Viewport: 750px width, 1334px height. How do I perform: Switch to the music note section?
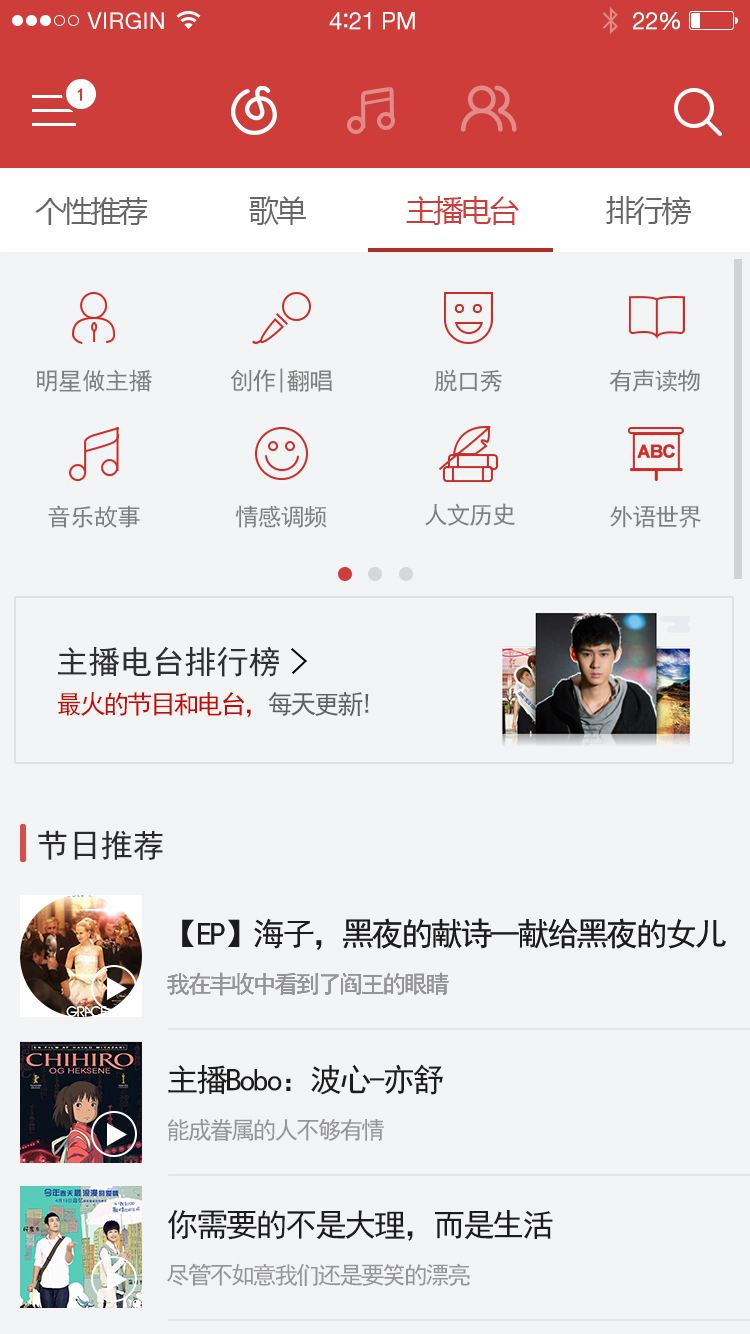[x=371, y=110]
